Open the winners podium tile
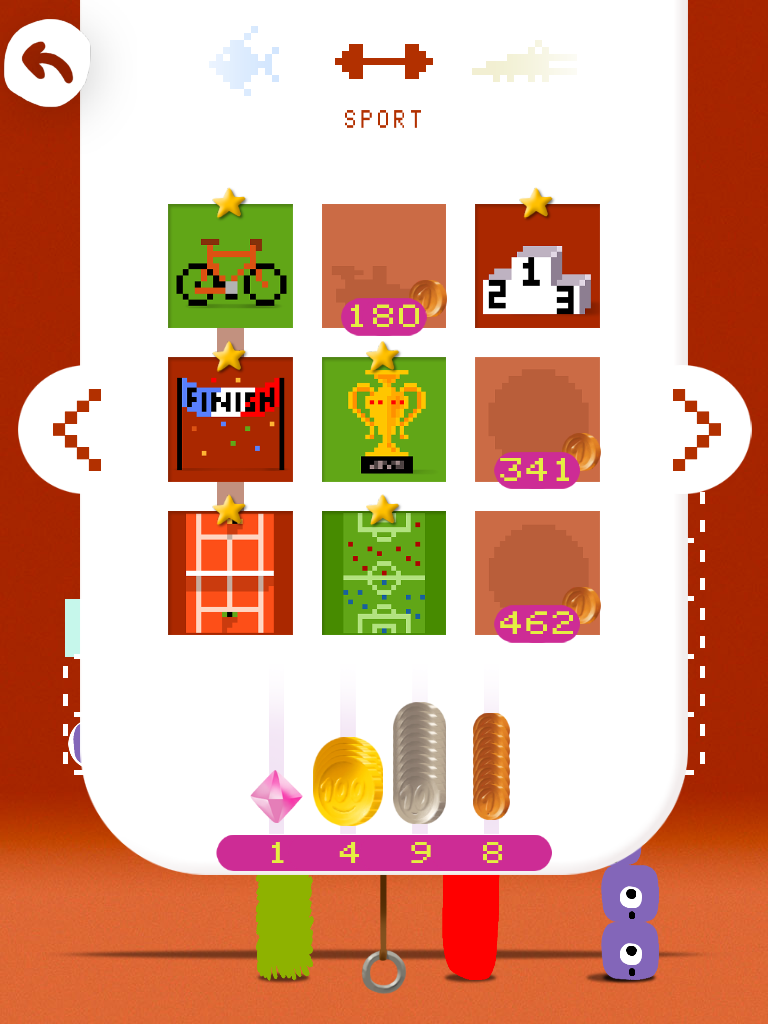Screen dimensions: 768x1024 pyautogui.click(x=537, y=267)
